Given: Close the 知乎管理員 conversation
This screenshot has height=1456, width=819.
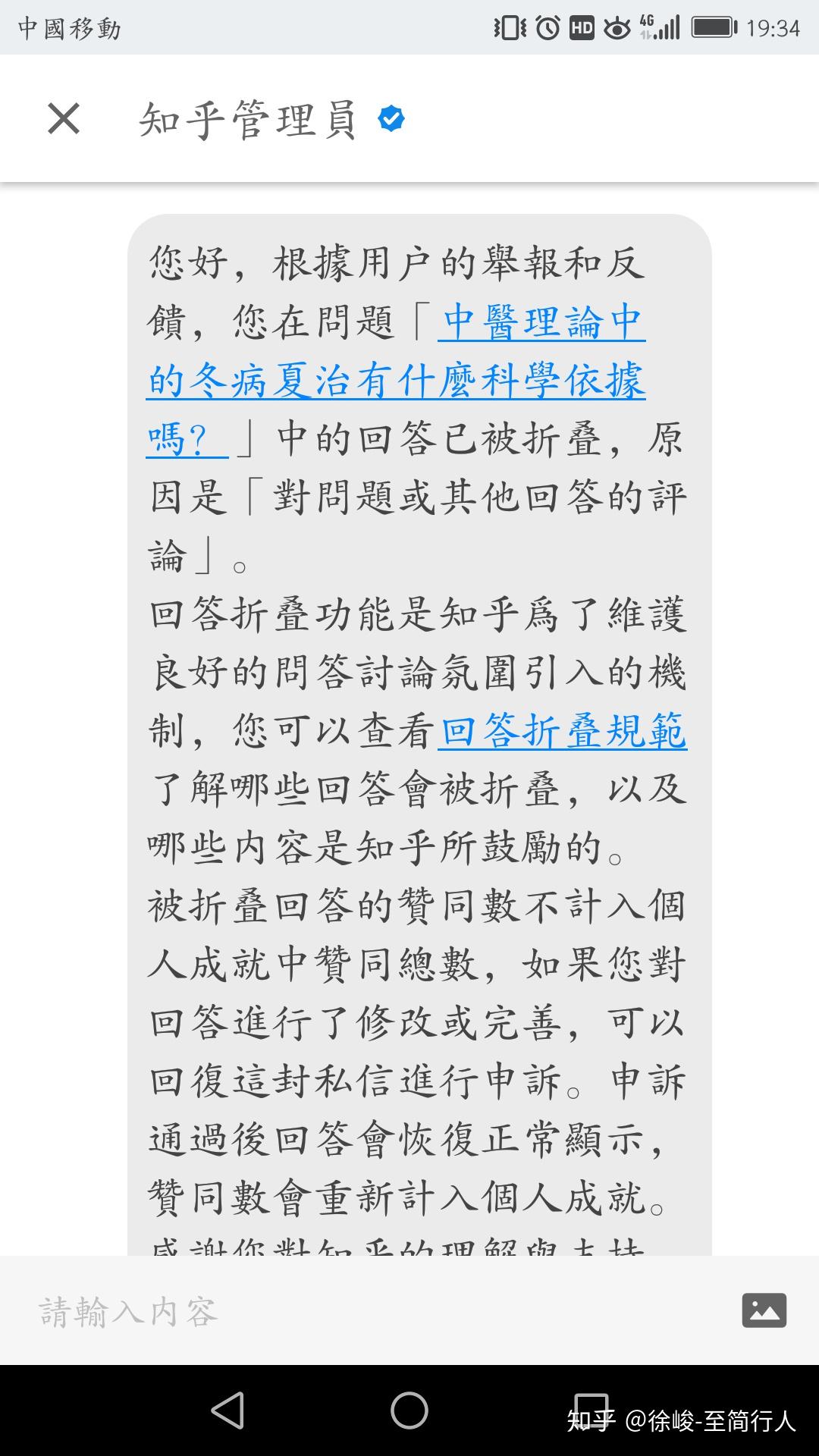Looking at the screenshot, I should (x=64, y=119).
